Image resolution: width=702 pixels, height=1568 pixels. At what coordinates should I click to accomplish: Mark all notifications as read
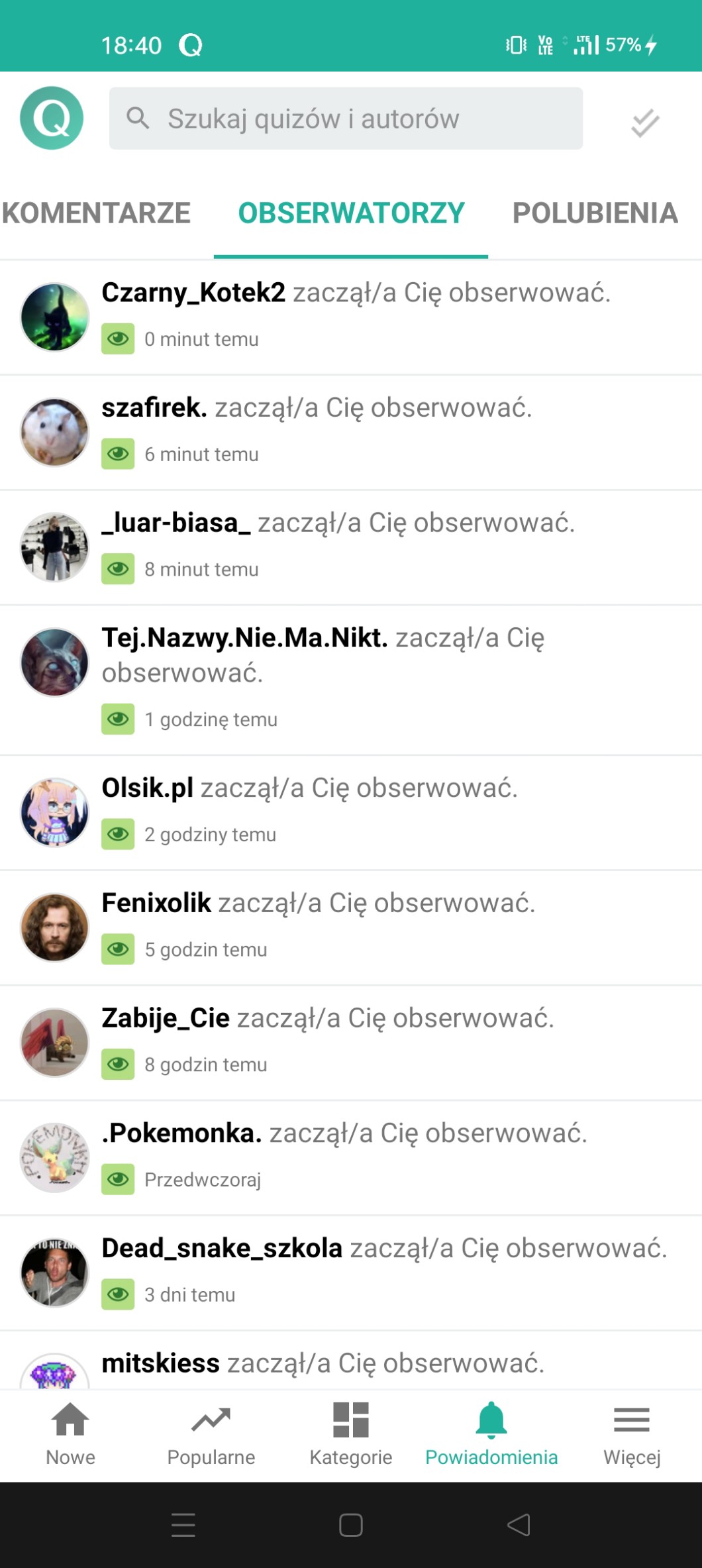(x=644, y=123)
